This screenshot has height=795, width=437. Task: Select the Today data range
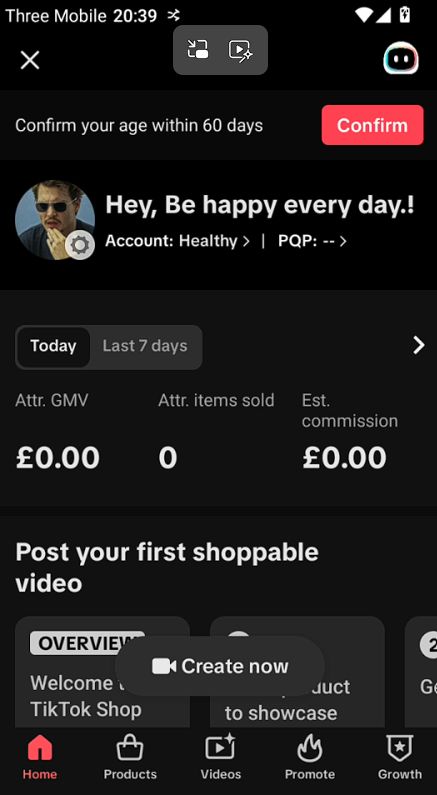coord(53,346)
